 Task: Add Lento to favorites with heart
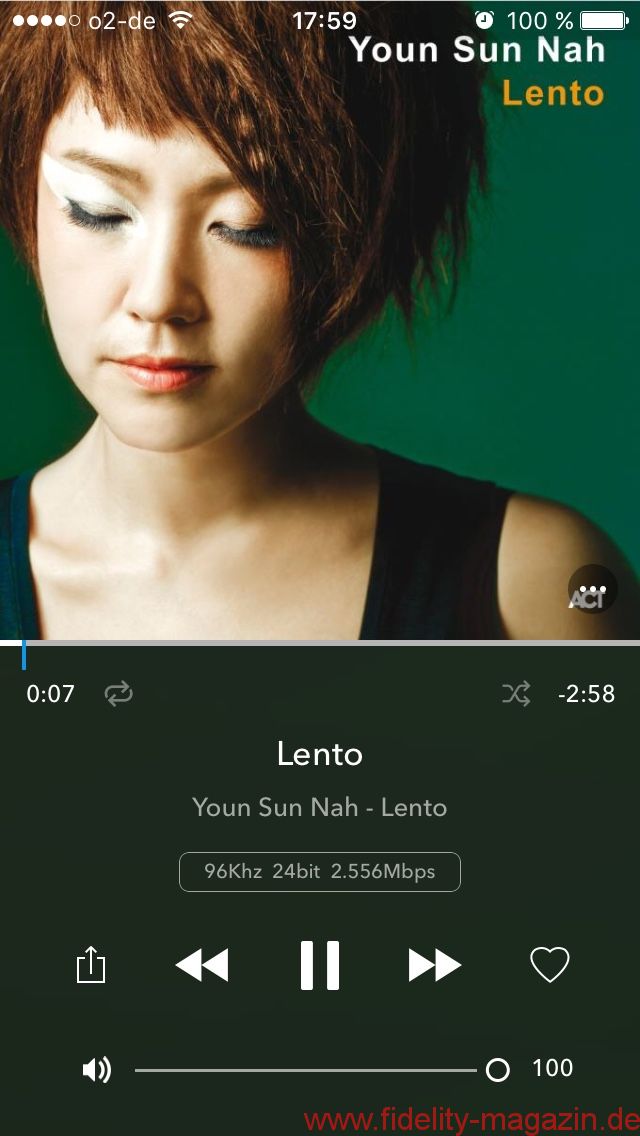point(549,965)
